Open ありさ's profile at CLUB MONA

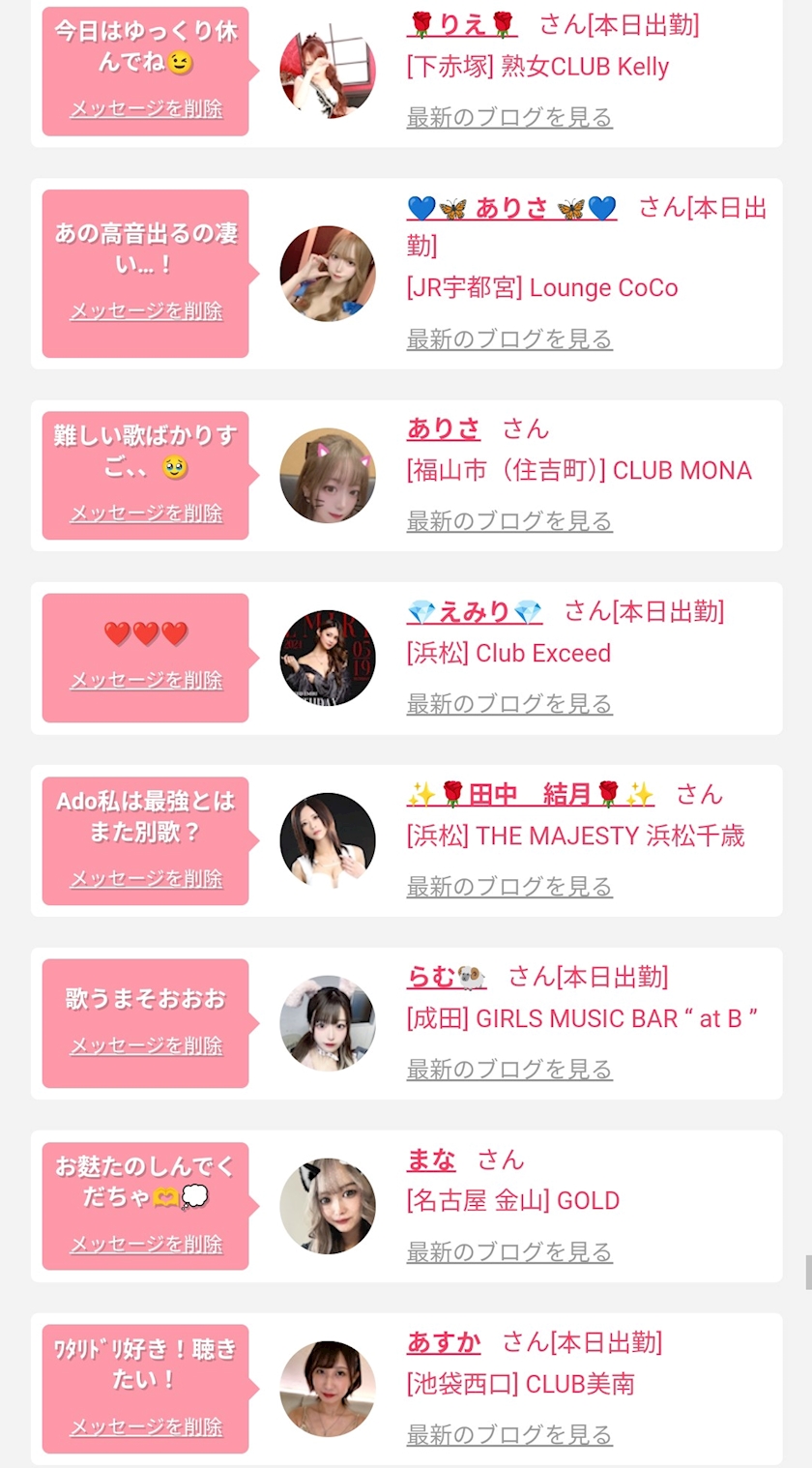(444, 428)
